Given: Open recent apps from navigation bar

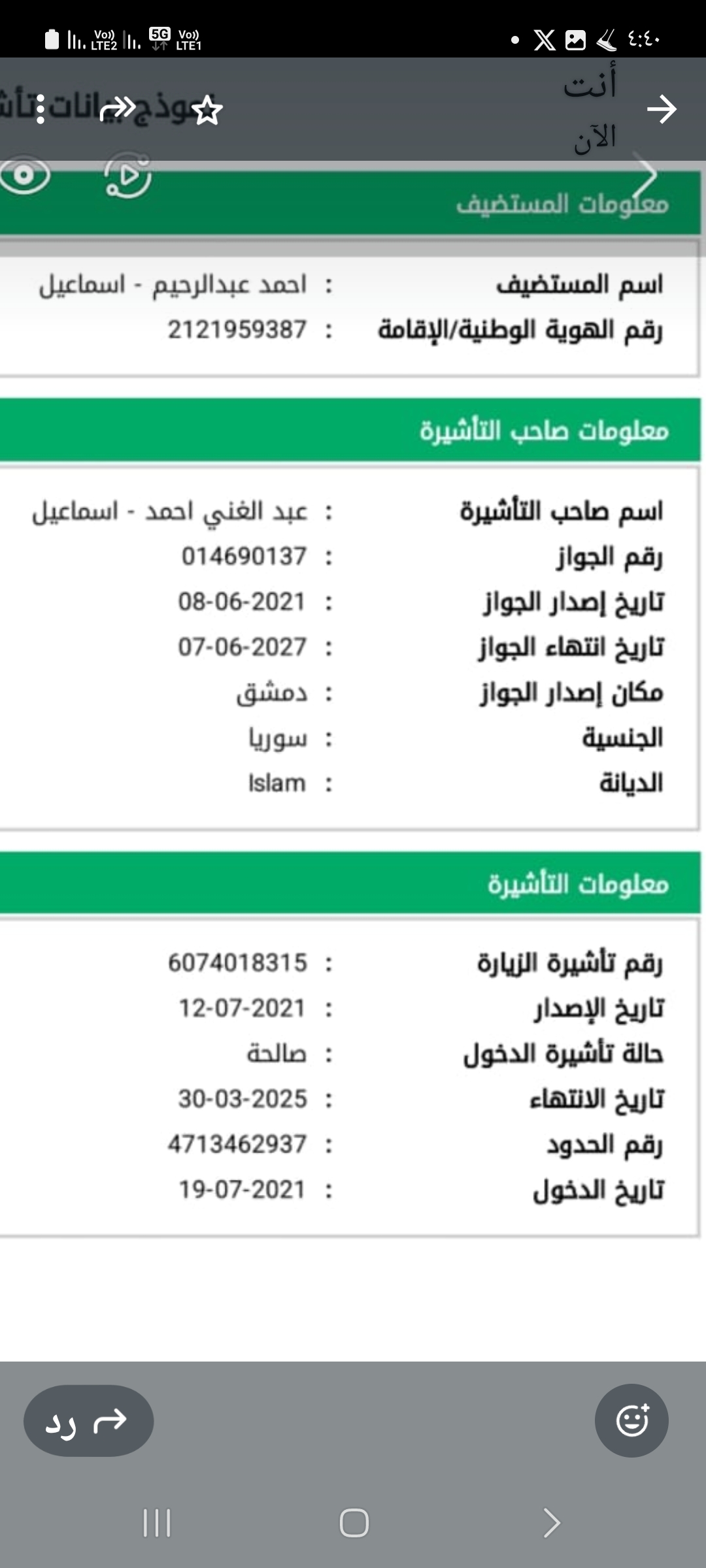Looking at the screenshot, I should click(x=157, y=1523).
